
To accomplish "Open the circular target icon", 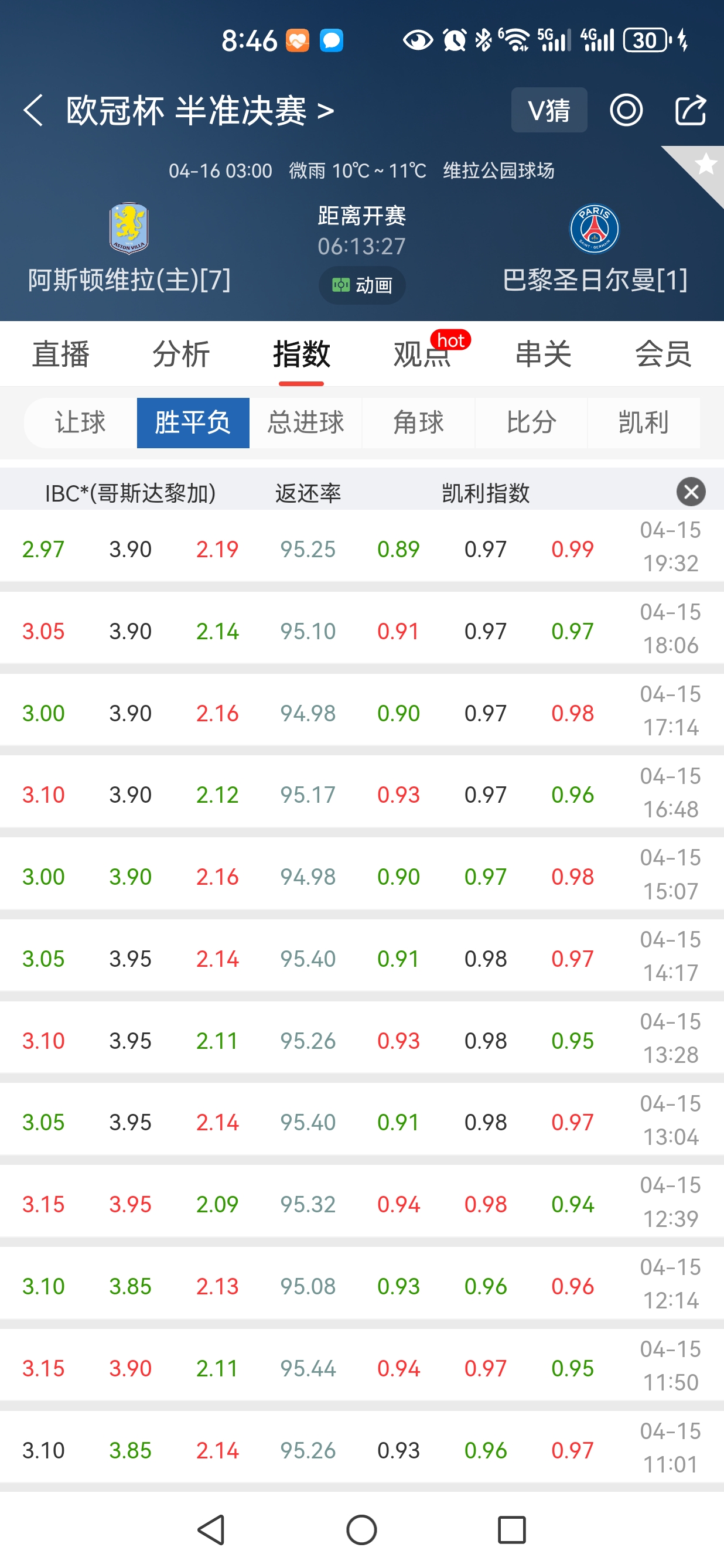I will 626,110.
